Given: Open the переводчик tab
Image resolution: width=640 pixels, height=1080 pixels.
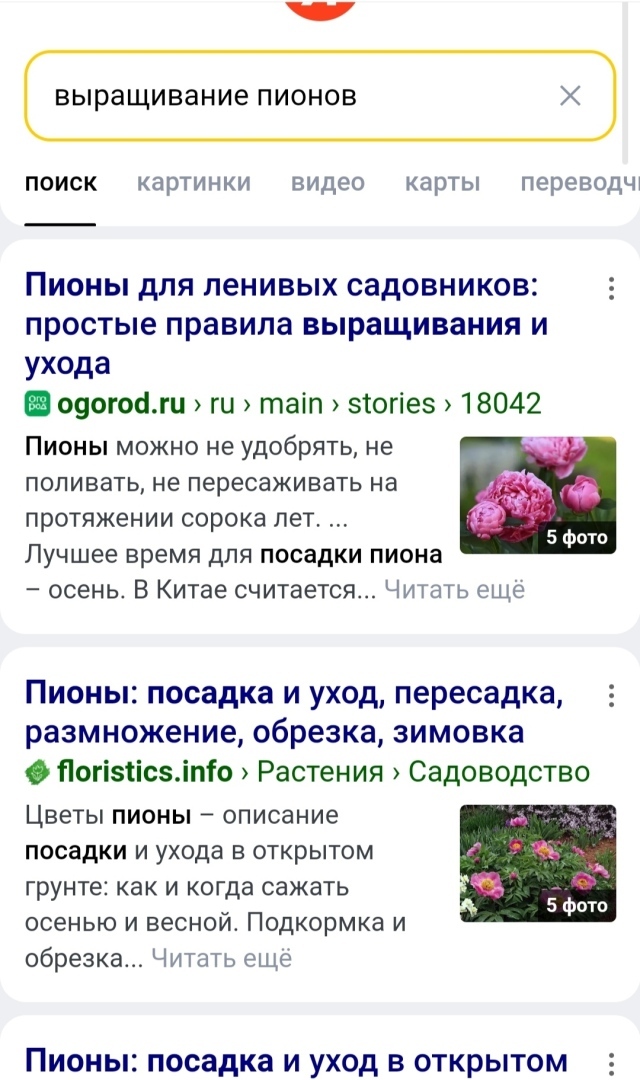Looking at the screenshot, I should pyautogui.click(x=580, y=183).
